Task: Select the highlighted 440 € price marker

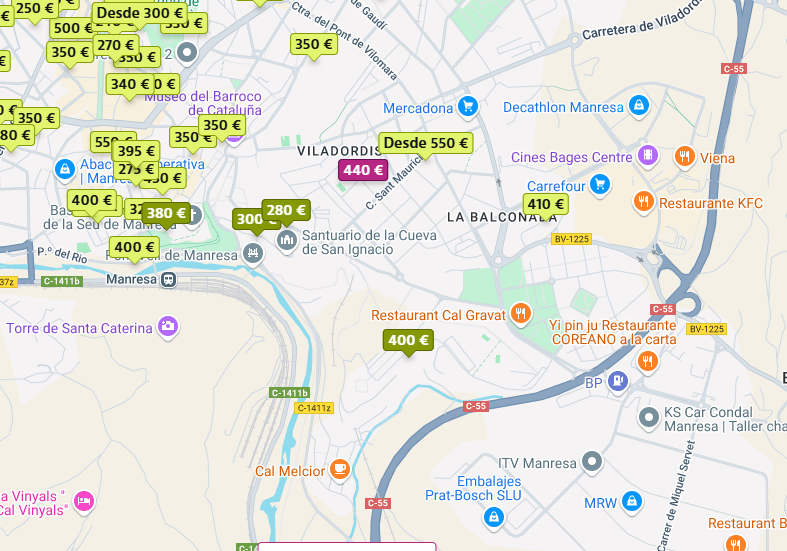Action: 363,170
